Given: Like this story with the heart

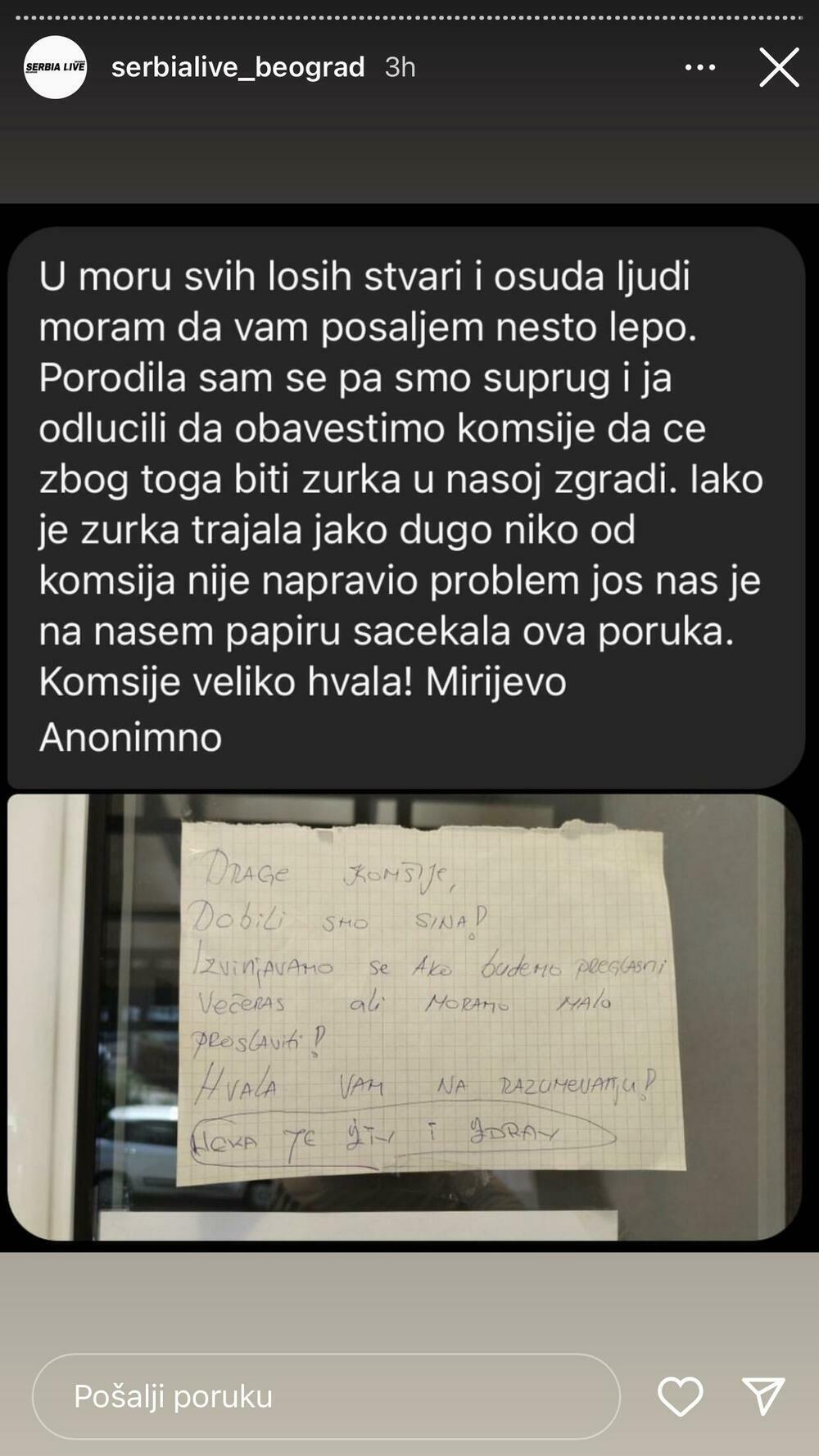Looking at the screenshot, I should point(681,1396).
